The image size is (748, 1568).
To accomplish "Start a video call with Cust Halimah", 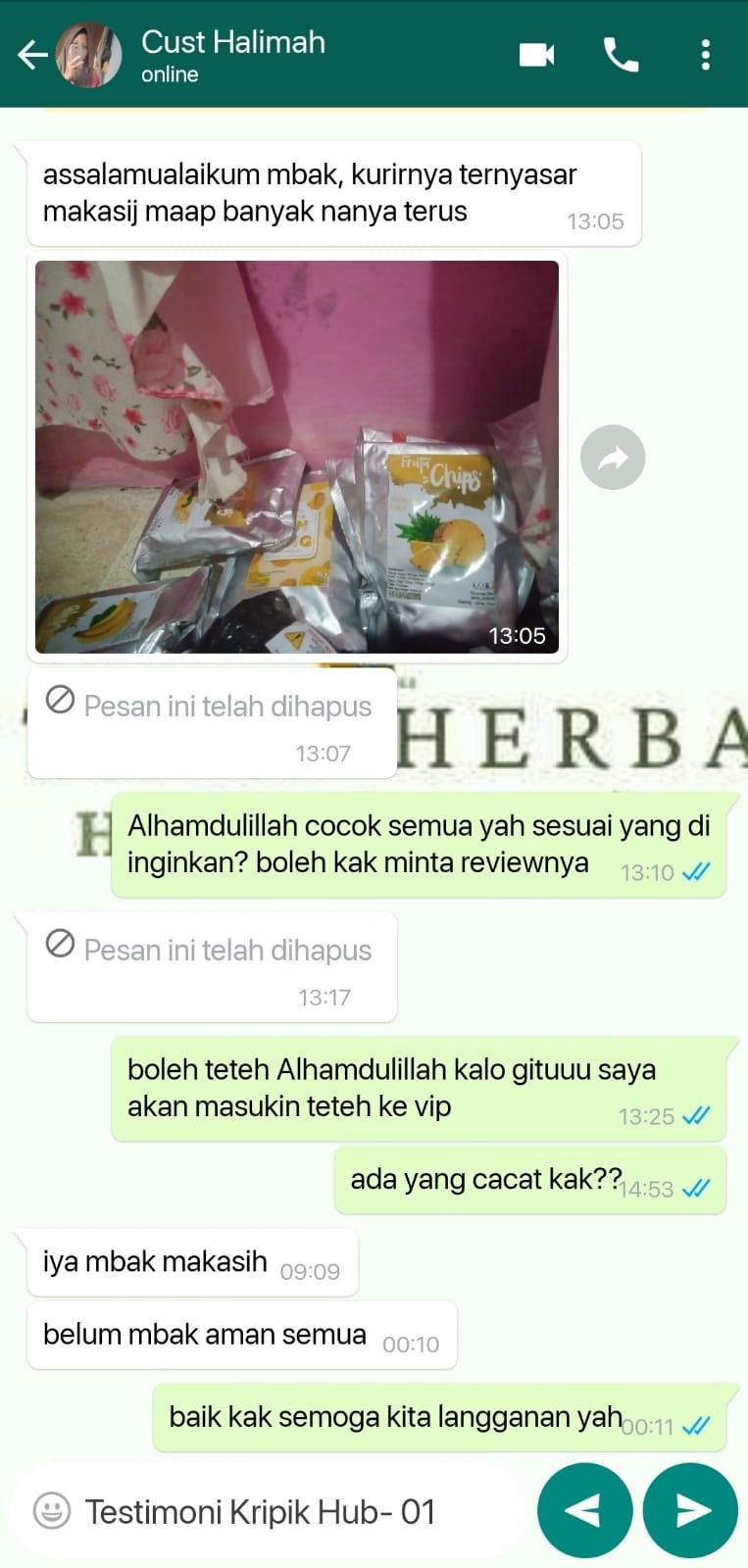I will (x=536, y=55).
